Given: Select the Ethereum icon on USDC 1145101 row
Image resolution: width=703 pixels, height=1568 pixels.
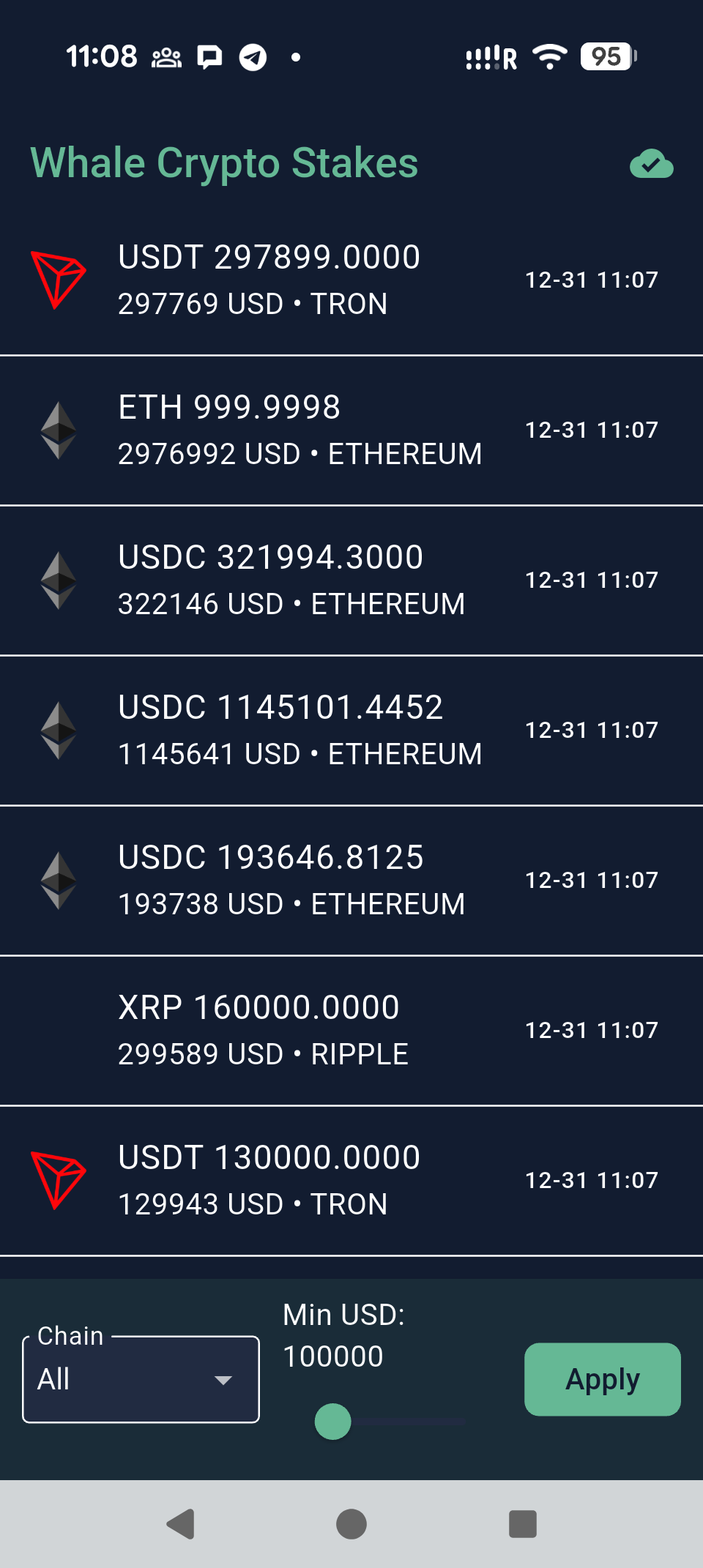Looking at the screenshot, I should click(58, 730).
